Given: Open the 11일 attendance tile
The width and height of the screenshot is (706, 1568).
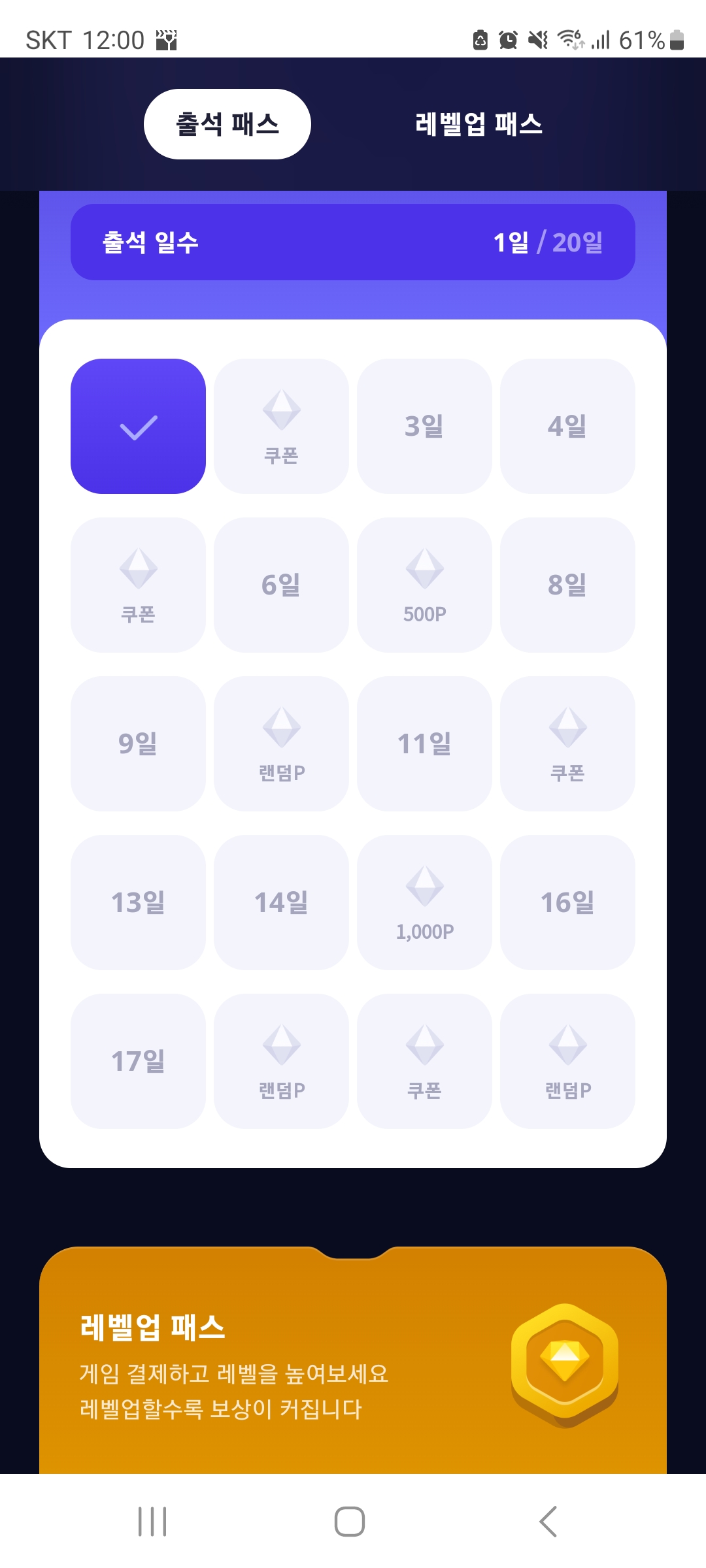Looking at the screenshot, I should point(424,743).
